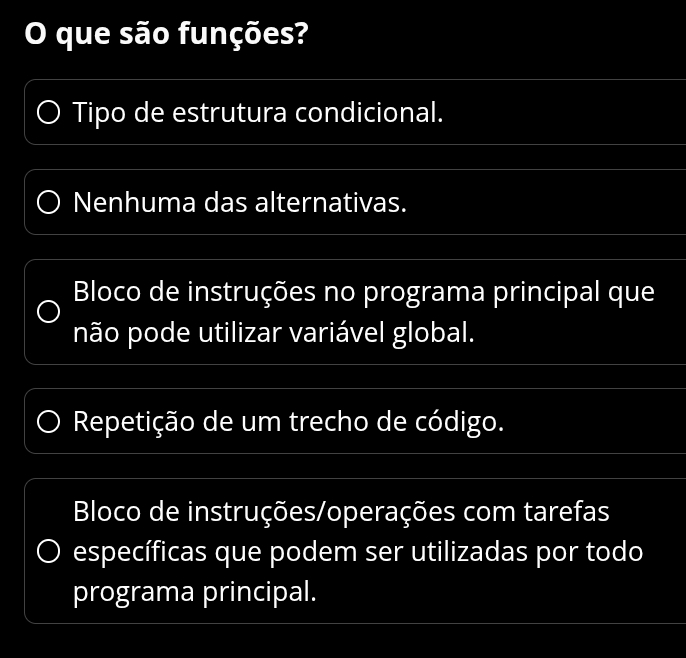Mark the answer about variável global
This screenshot has height=658, width=686.
click(x=49, y=312)
